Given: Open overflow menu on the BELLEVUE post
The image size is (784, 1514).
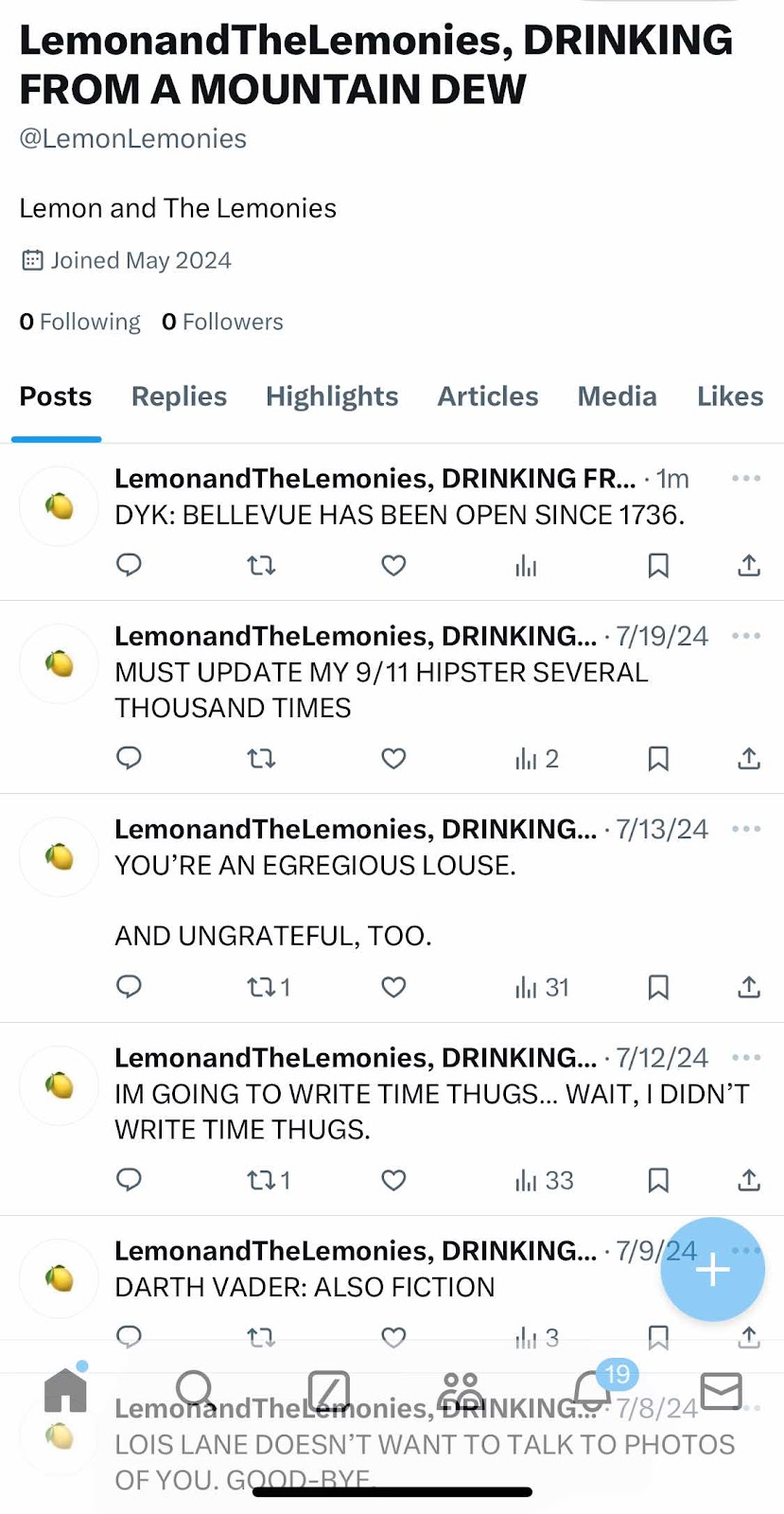Looking at the screenshot, I should (x=746, y=479).
